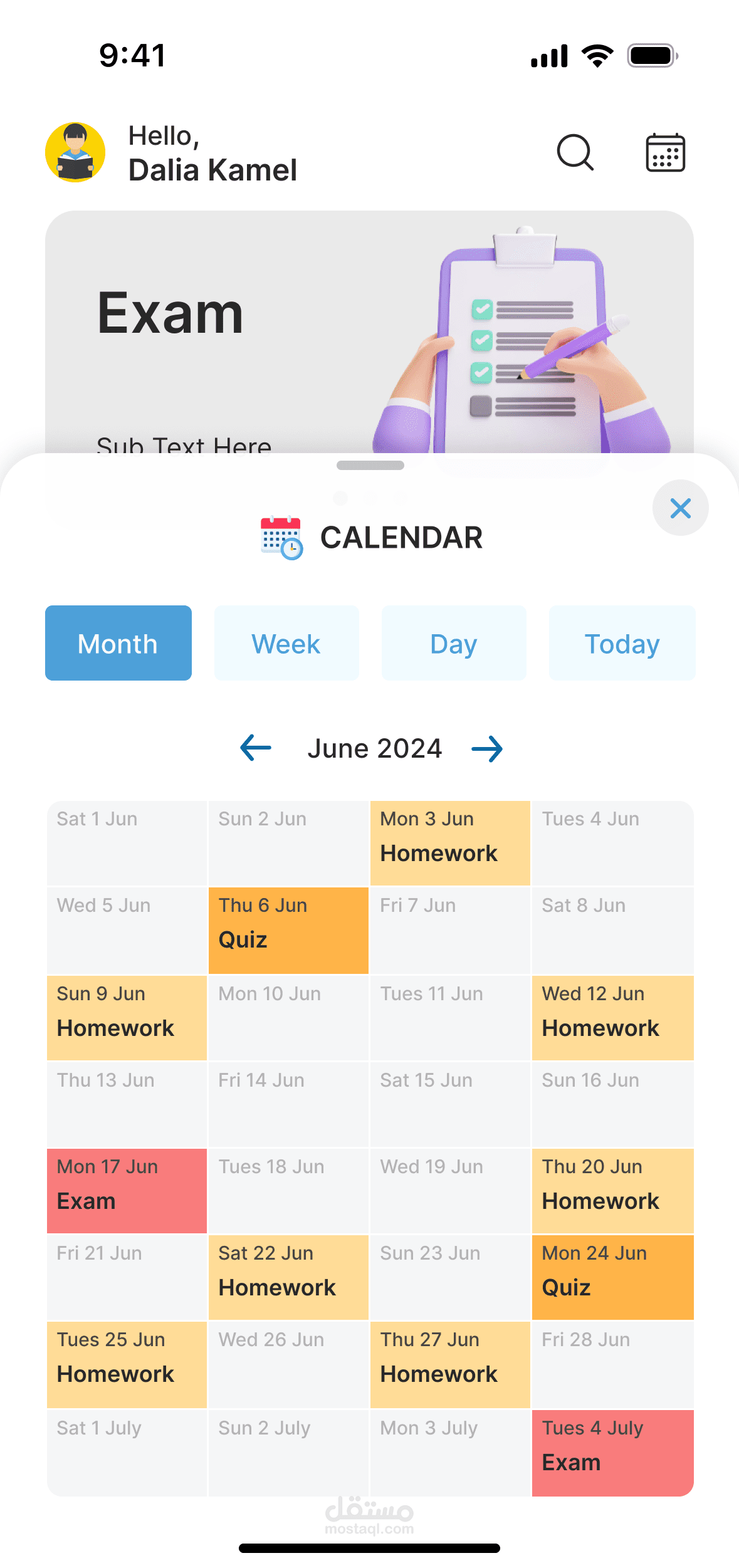739x1568 pixels.
Task: Select the Month view
Action: pyautogui.click(x=118, y=643)
